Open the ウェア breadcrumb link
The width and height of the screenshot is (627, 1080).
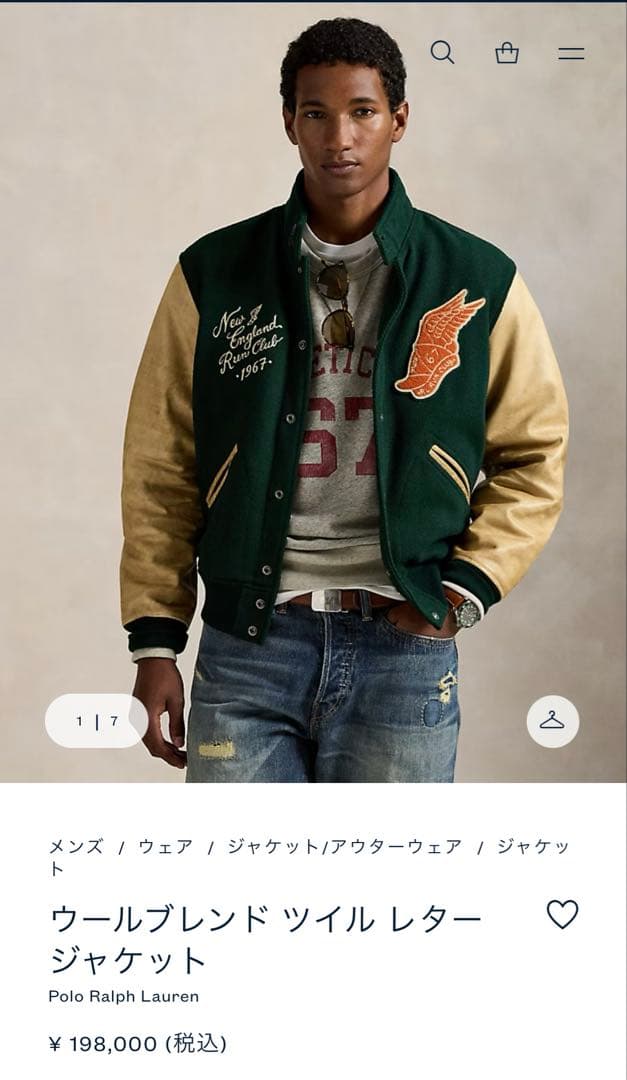click(165, 847)
